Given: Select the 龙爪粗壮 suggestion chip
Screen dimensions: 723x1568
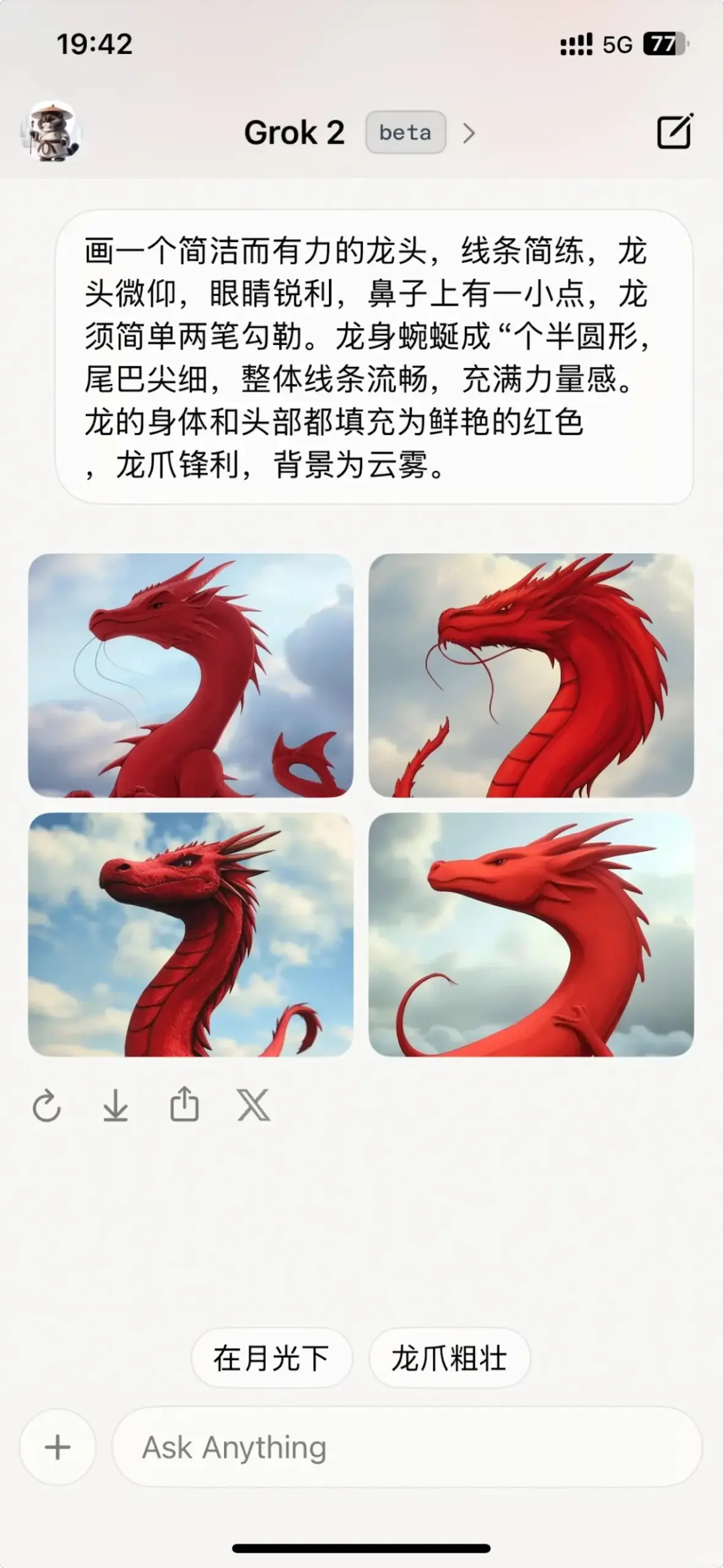Looking at the screenshot, I should point(449,1359).
